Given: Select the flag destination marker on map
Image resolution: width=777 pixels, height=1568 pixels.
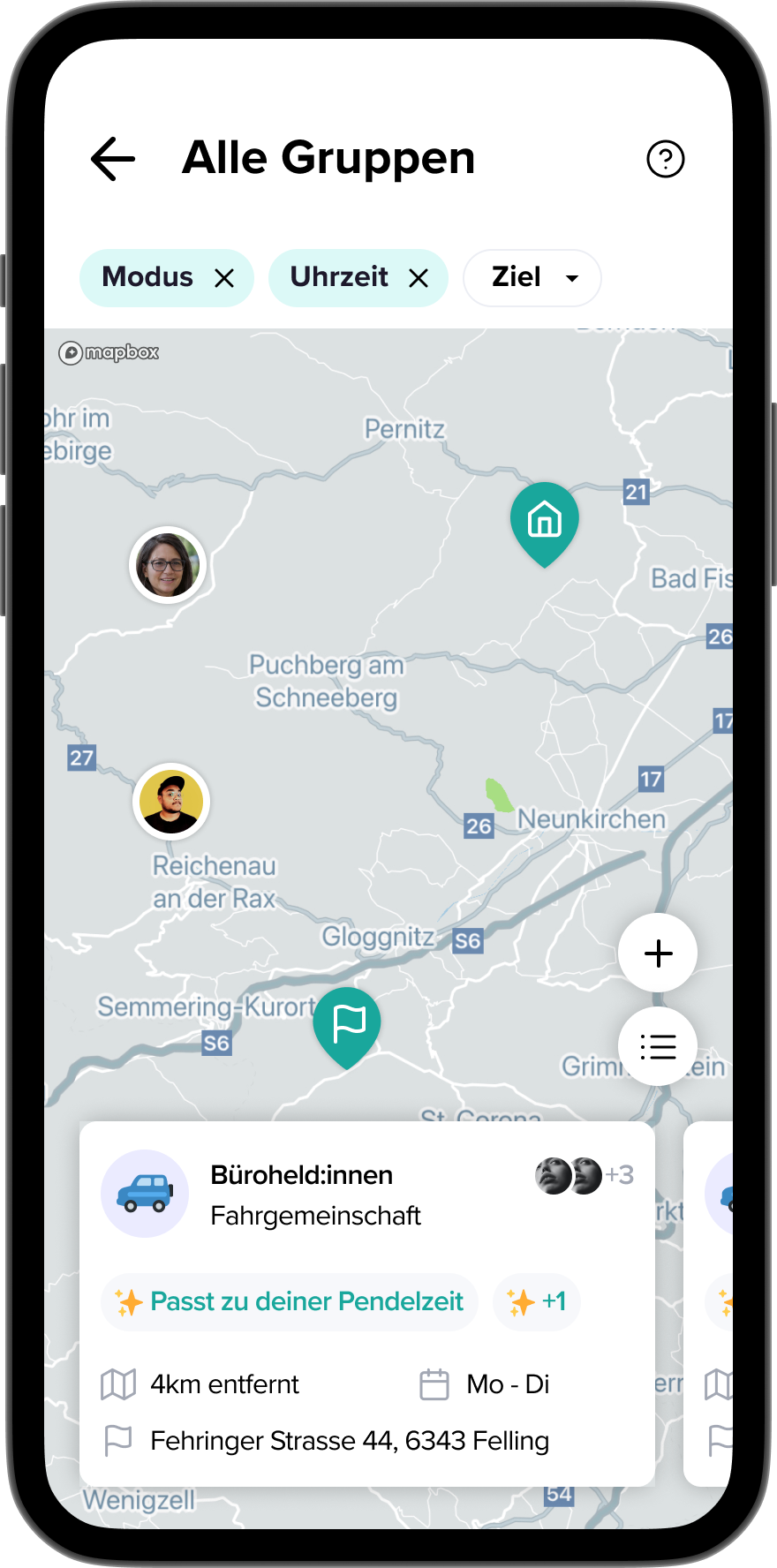Looking at the screenshot, I should [348, 1024].
